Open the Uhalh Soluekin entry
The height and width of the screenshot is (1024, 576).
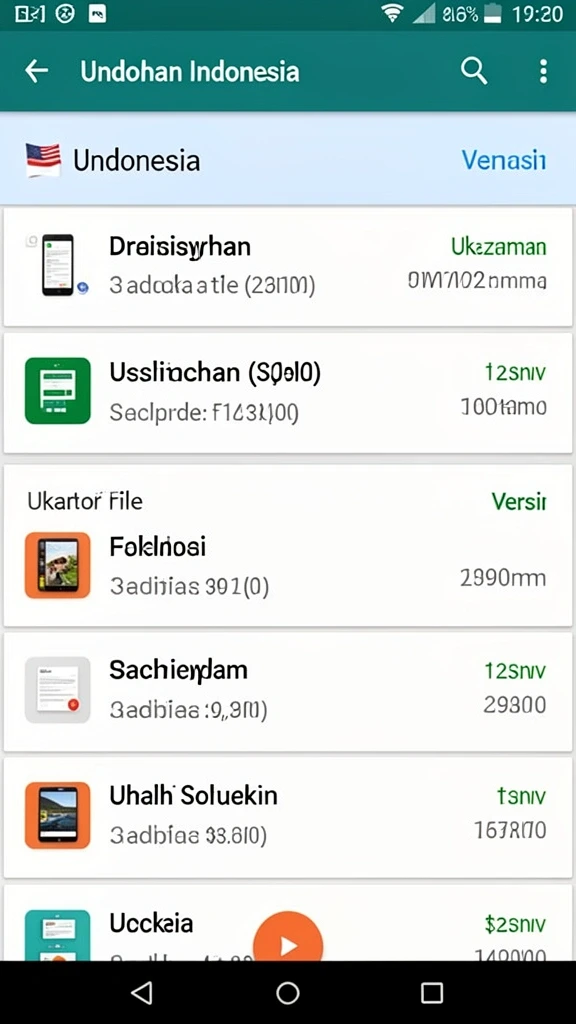coord(288,816)
